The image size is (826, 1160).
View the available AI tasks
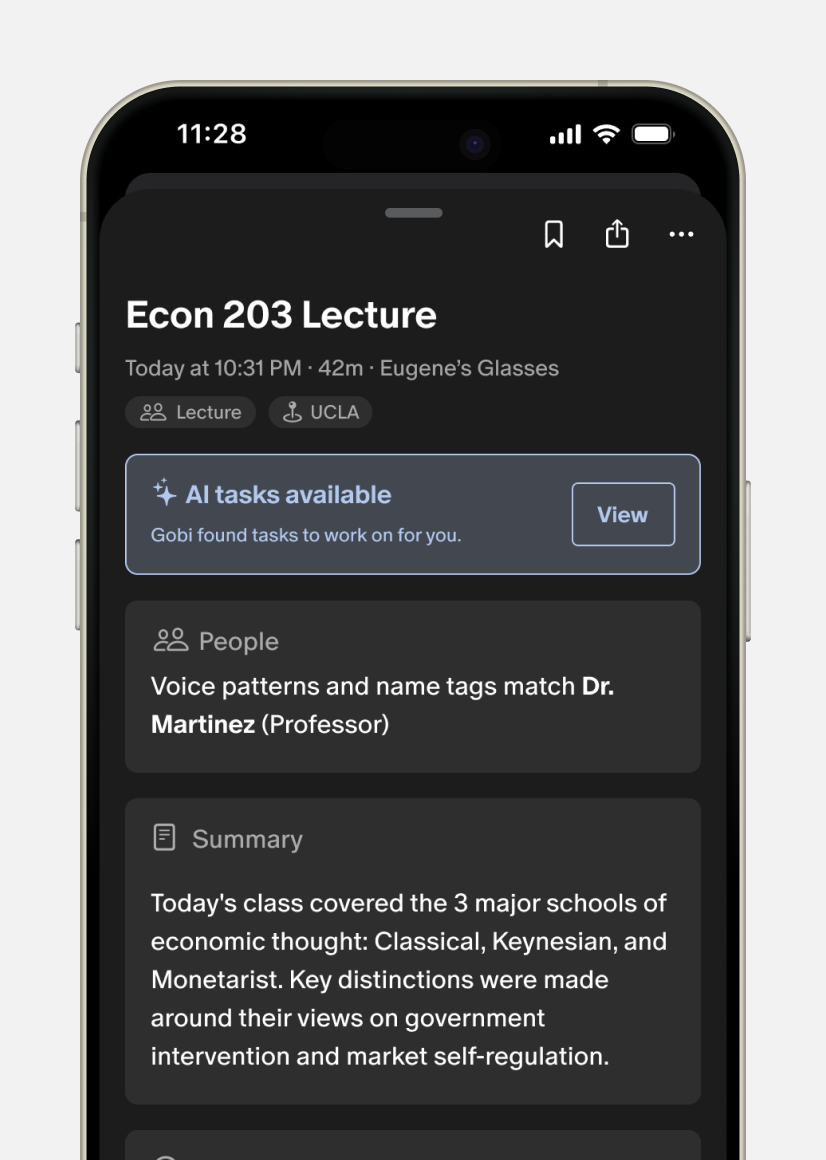622,515
